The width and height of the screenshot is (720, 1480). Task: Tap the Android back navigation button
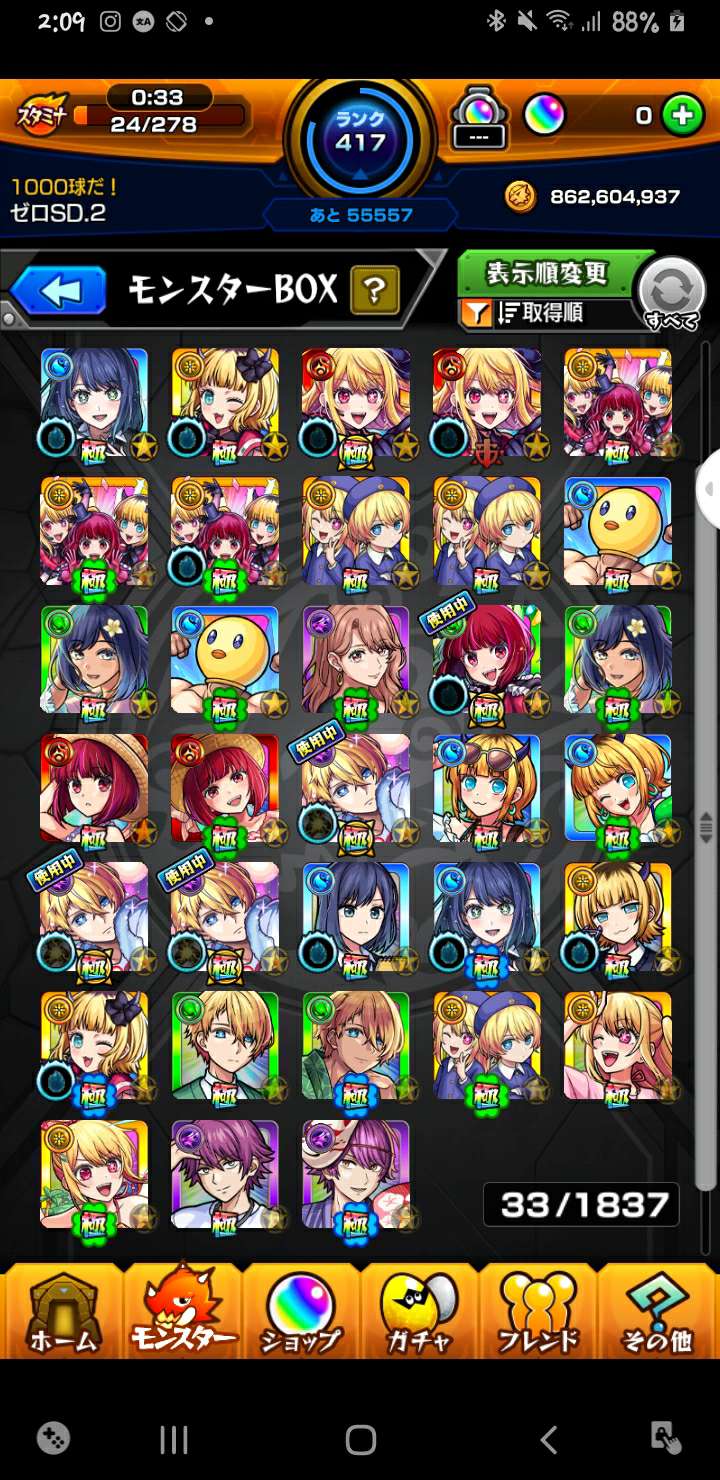(548, 1439)
